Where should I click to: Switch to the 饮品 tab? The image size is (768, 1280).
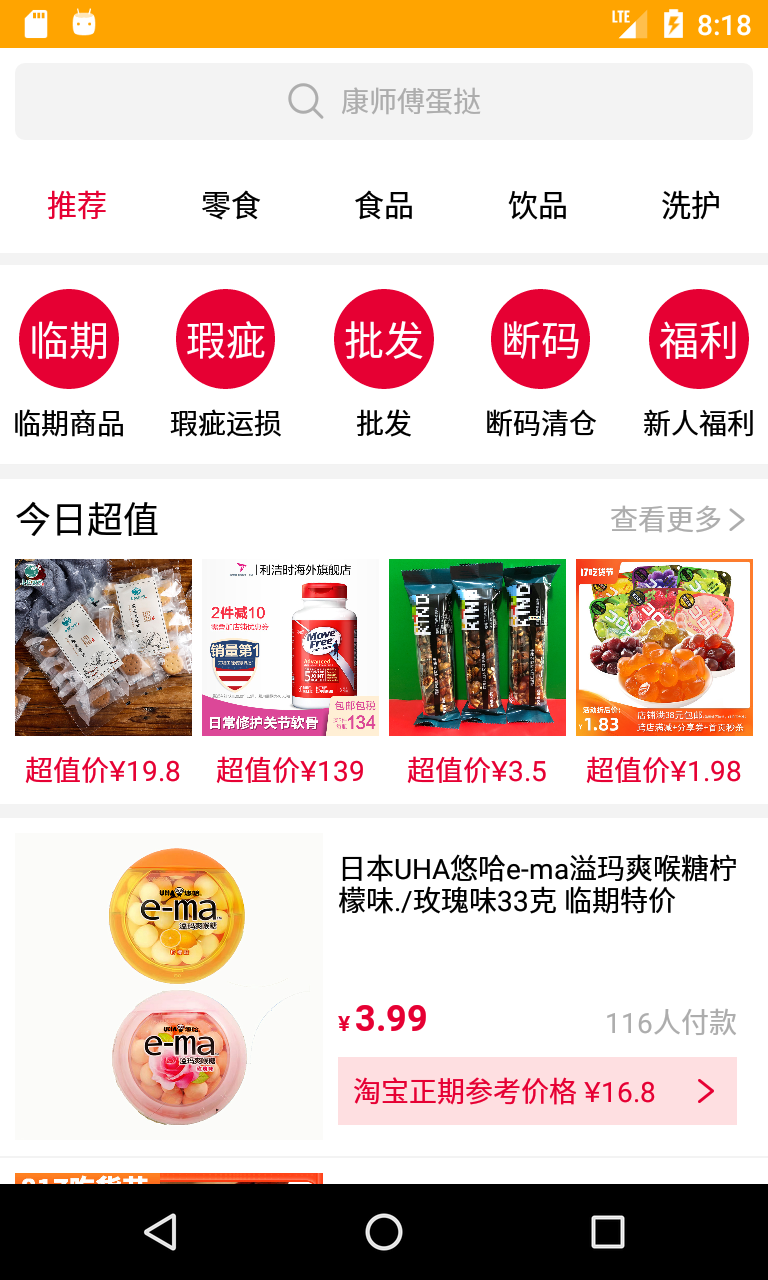pos(538,206)
